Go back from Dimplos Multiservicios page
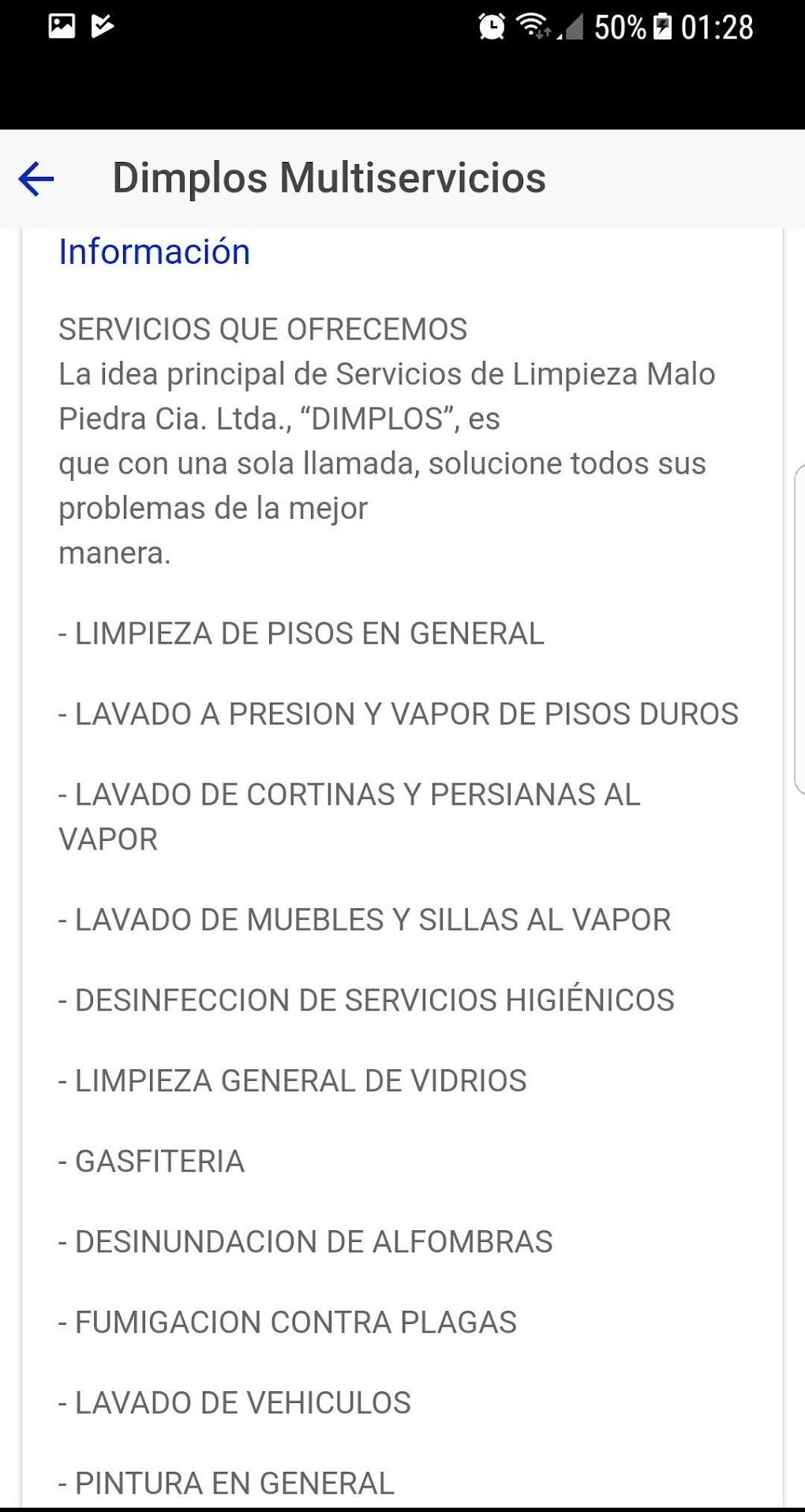This screenshot has height=1512, width=805. [36, 178]
